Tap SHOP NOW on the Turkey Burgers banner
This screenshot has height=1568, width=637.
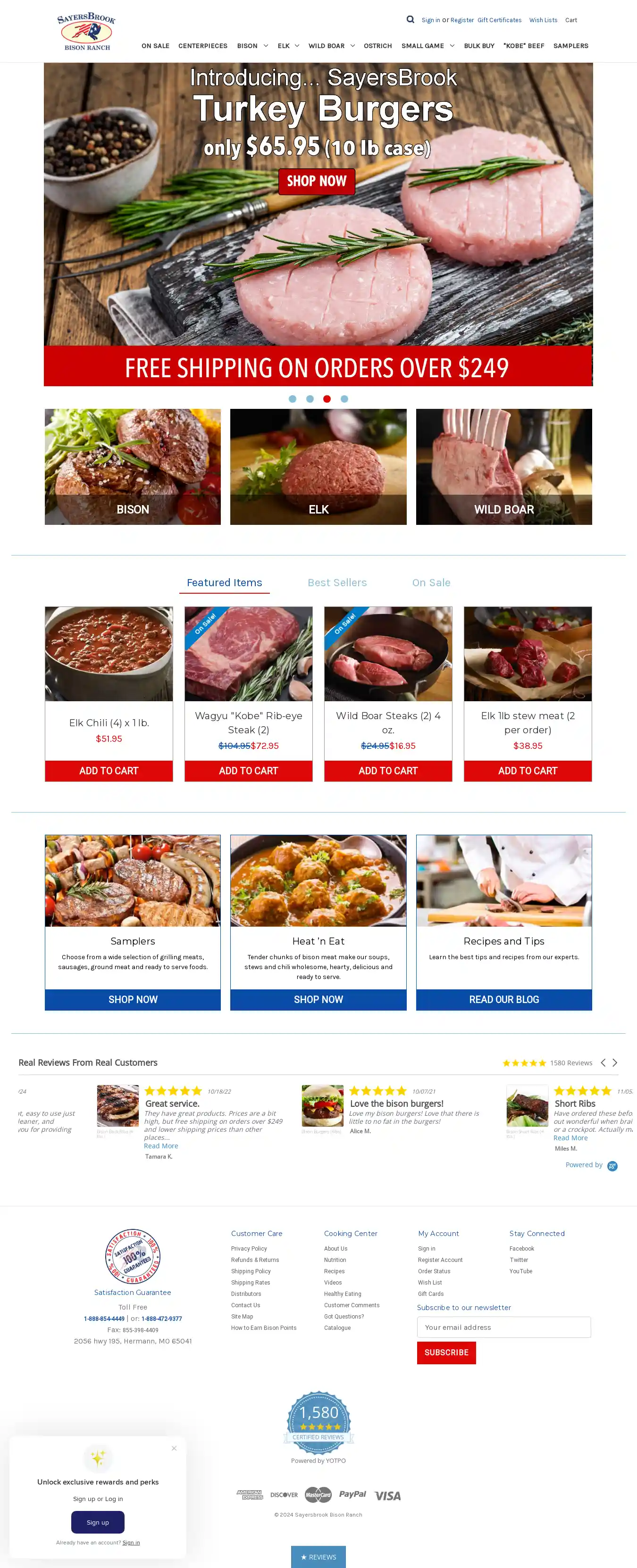point(317,182)
